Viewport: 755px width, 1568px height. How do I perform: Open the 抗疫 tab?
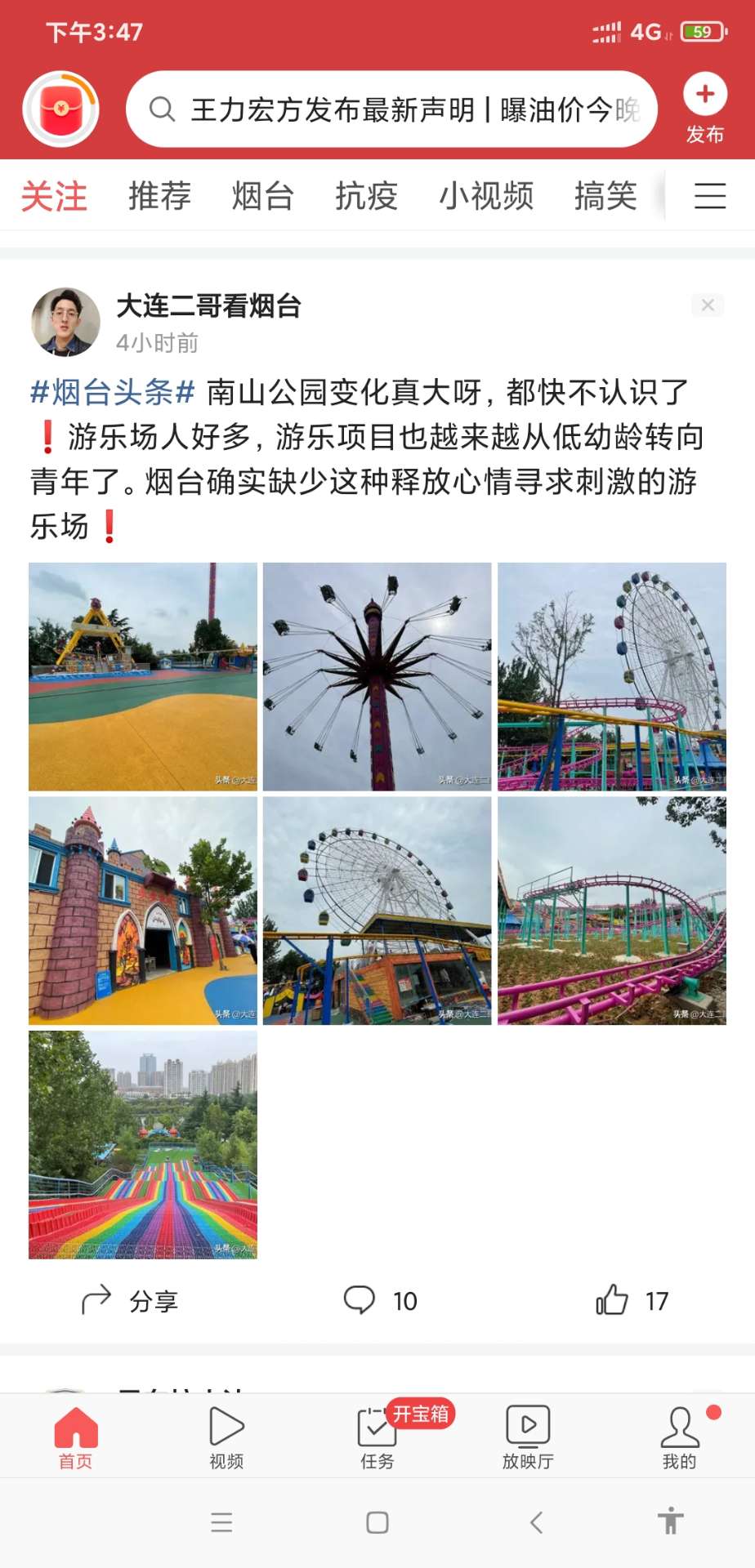366,196
